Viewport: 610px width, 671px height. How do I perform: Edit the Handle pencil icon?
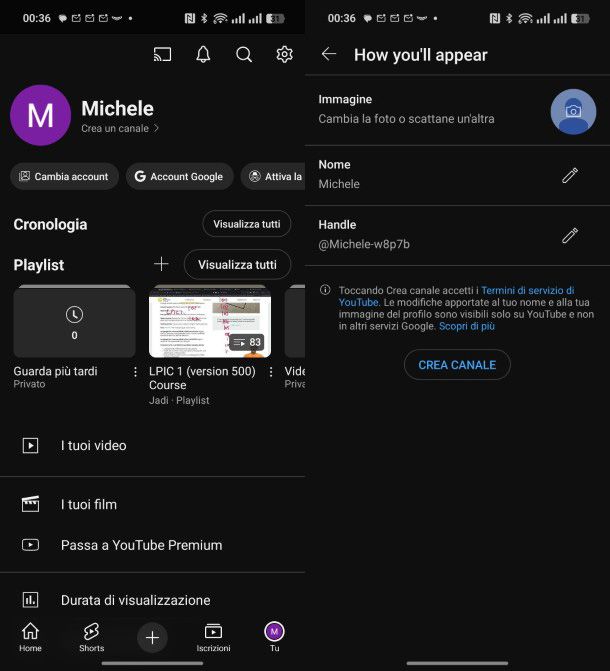pos(570,235)
